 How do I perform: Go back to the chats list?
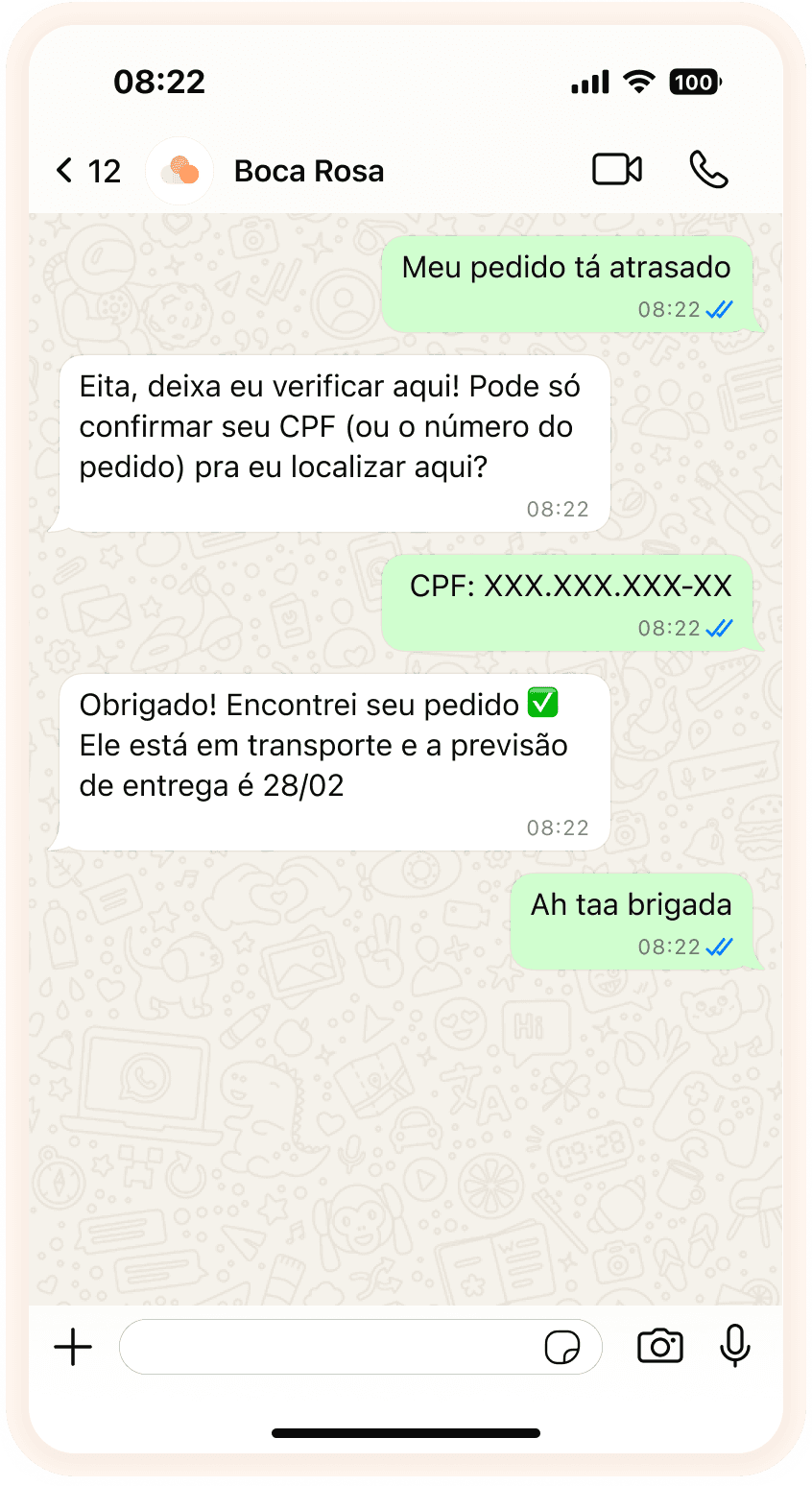87,171
